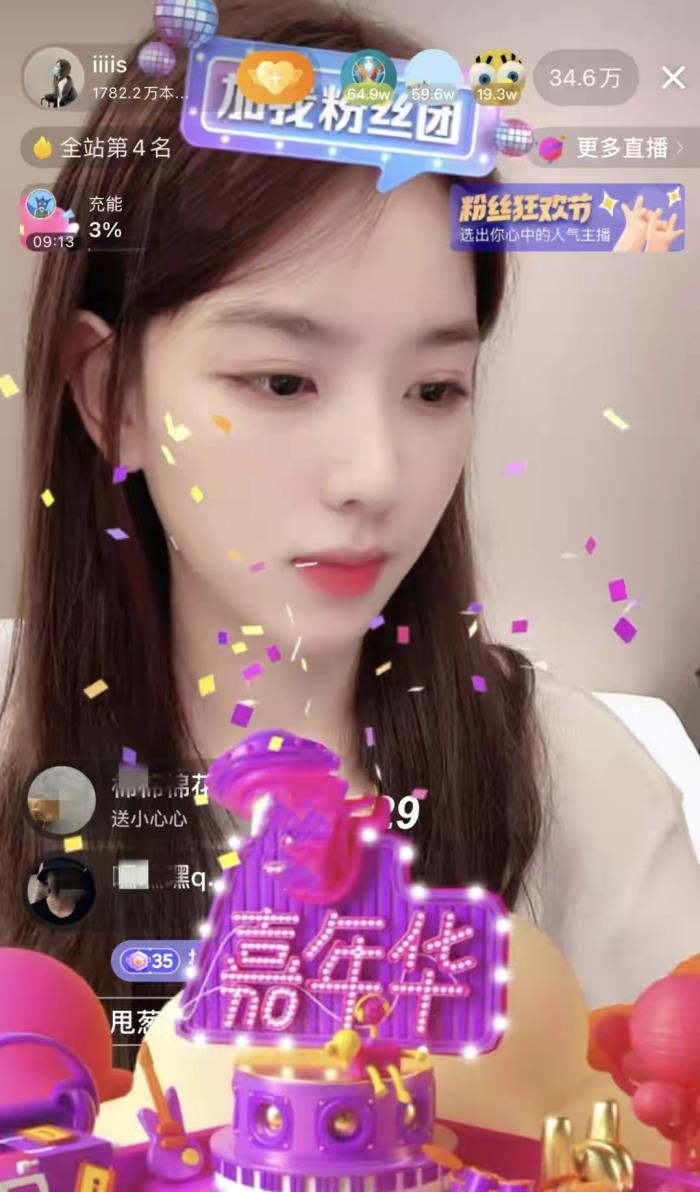Tap the top viewer with 64.9w
The image size is (700, 1192).
[x=367, y=74]
